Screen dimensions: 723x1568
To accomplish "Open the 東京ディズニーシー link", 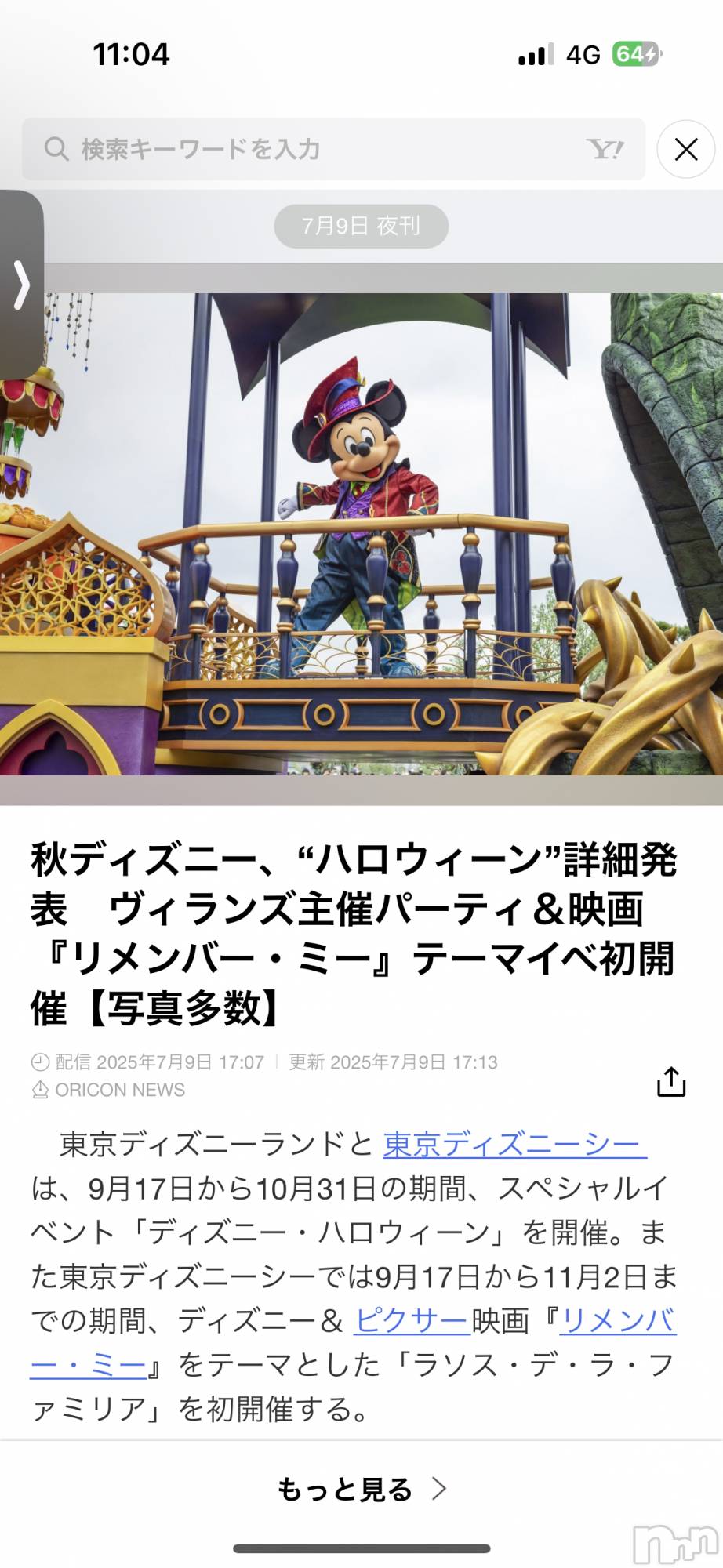I will pos(514,1145).
